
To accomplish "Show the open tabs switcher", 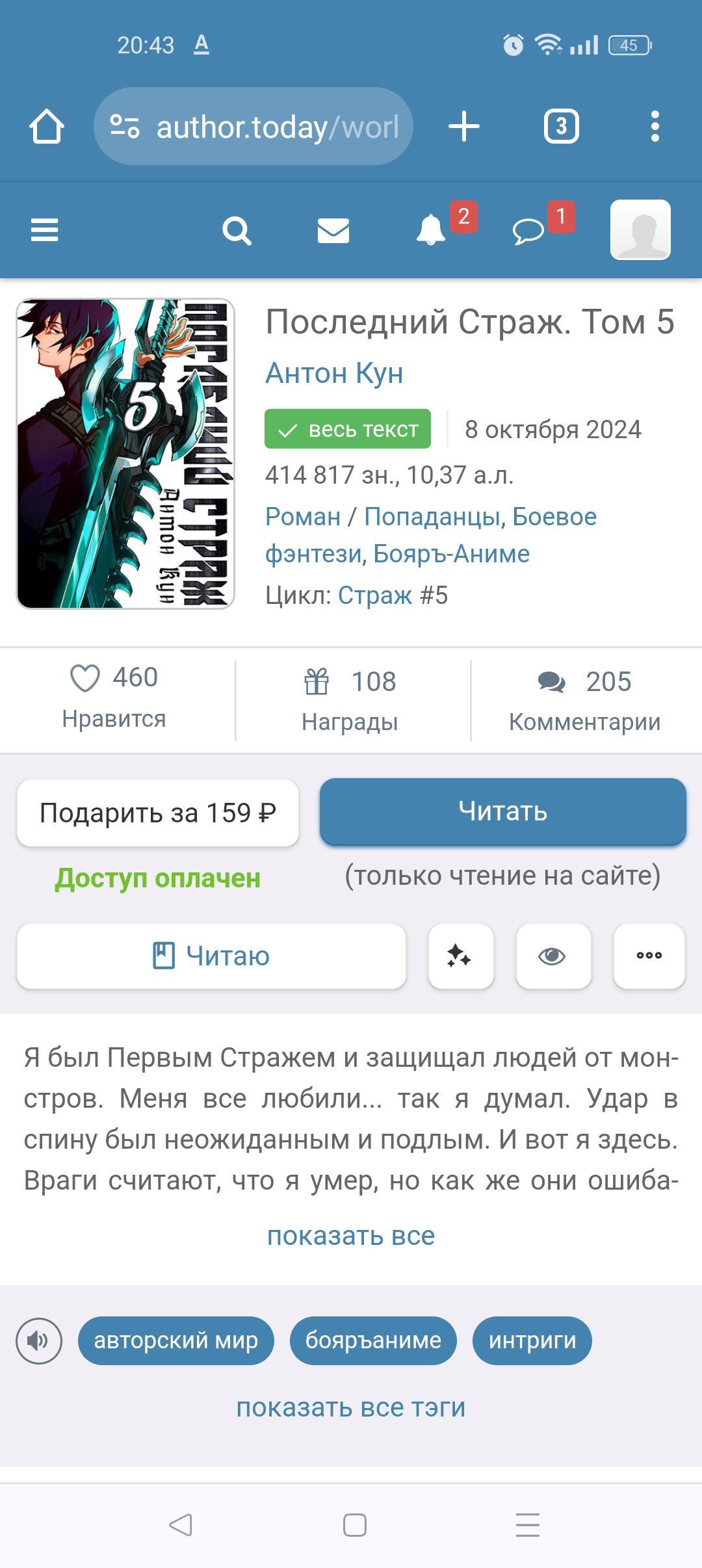I will pyautogui.click(x=561, y=126).
